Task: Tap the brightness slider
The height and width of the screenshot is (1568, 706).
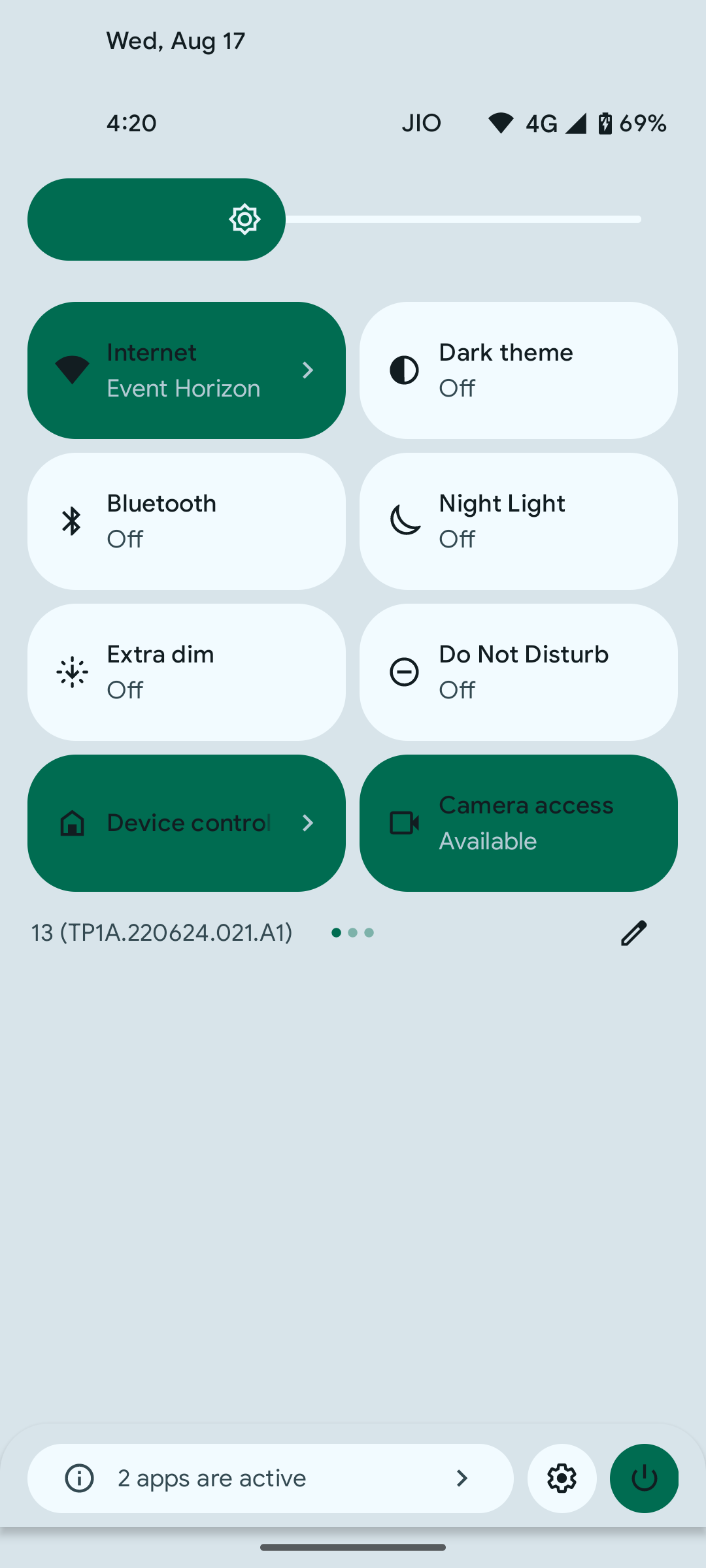Action: pyautogui.click(x=333, y=220)
